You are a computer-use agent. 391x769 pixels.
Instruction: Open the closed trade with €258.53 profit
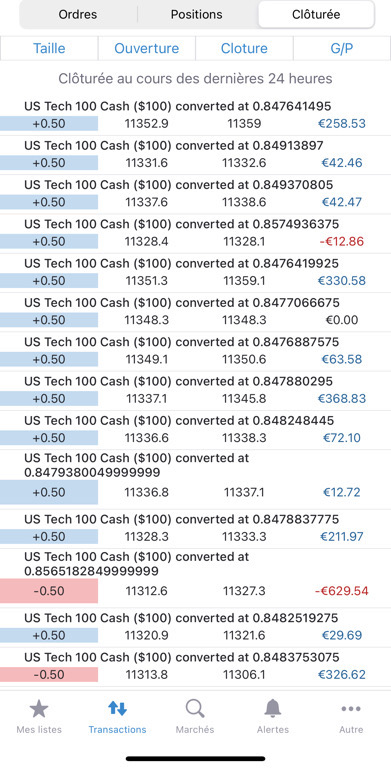point(195,116)
